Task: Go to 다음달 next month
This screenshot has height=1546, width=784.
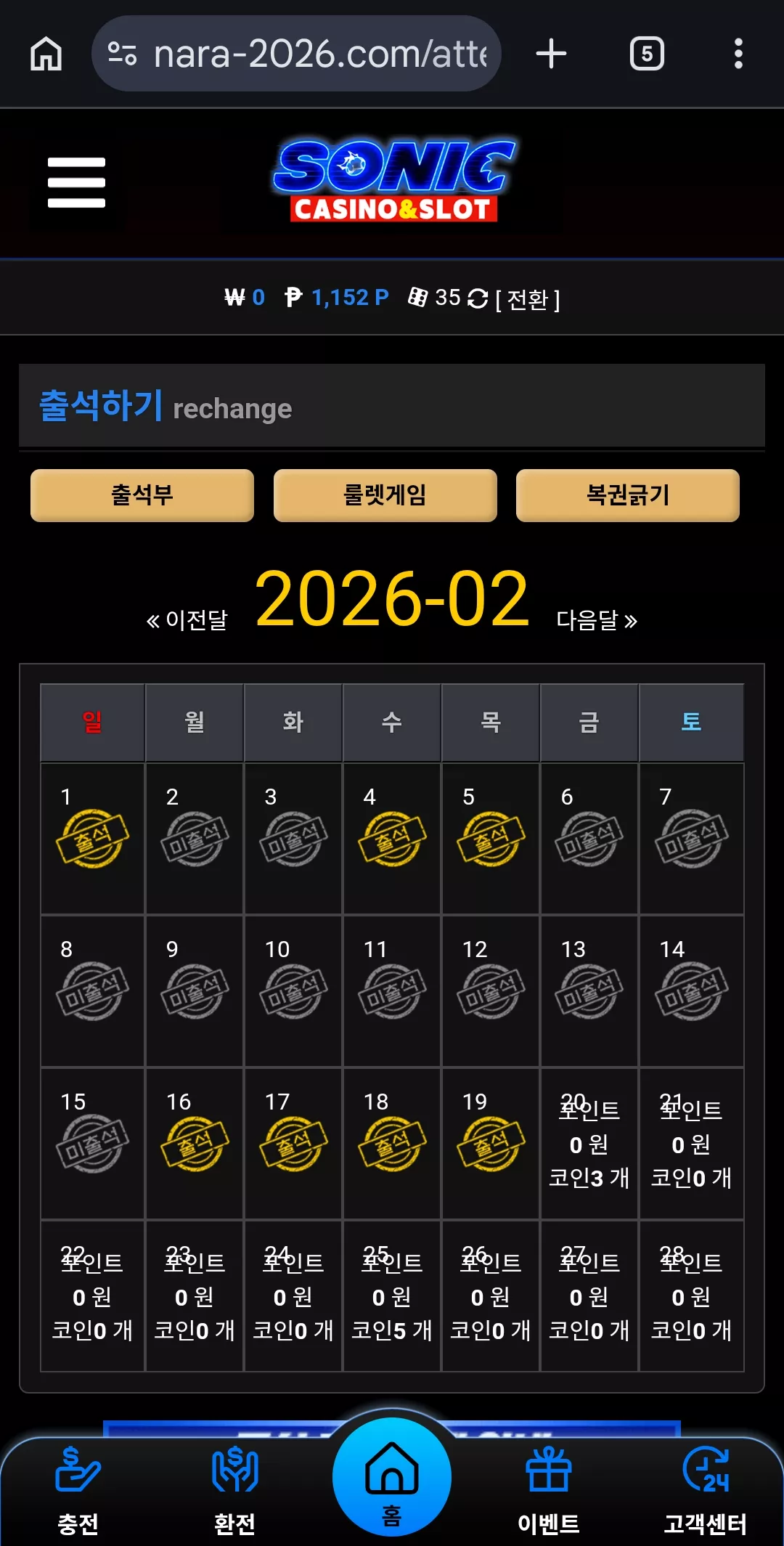Action: (x=597, y=620)
